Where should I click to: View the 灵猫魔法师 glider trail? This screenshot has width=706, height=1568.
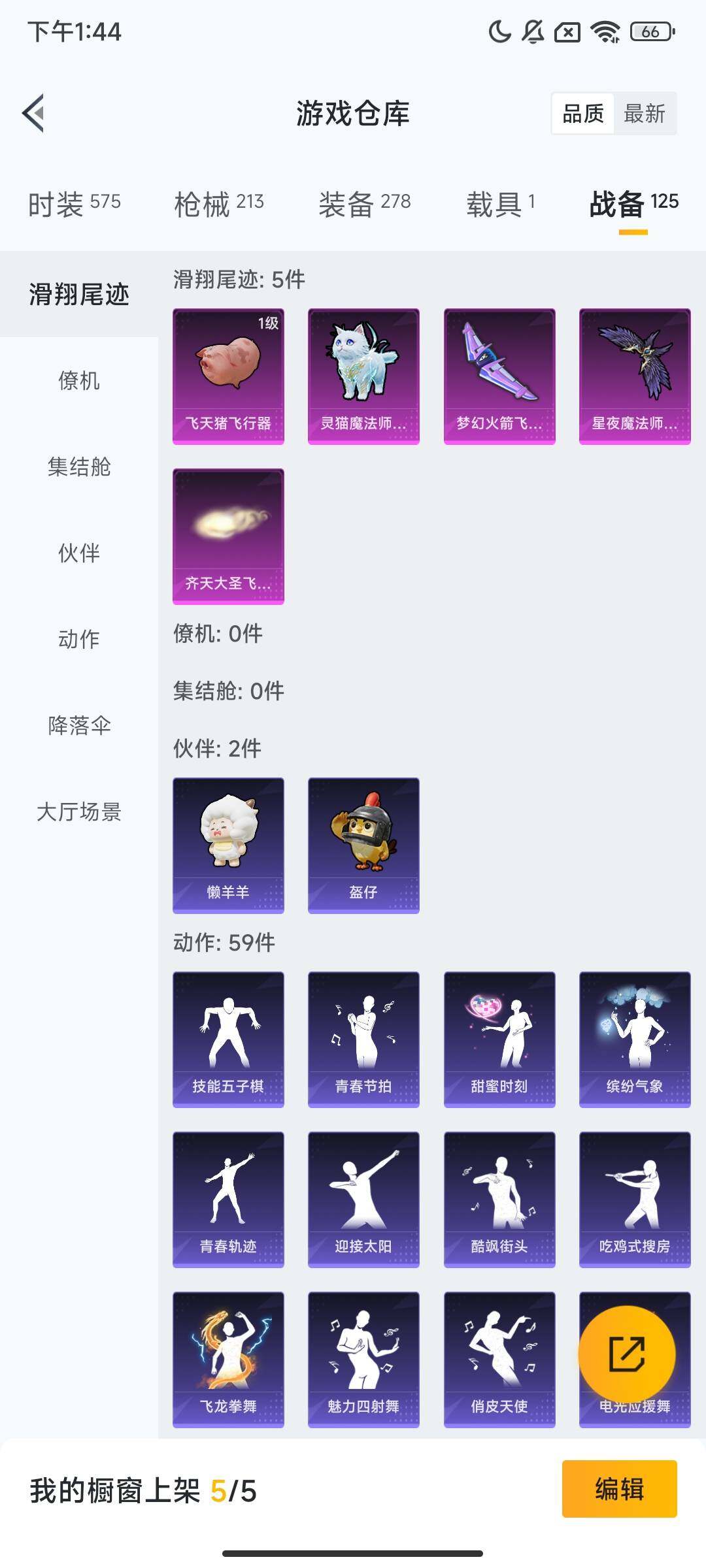363,376
